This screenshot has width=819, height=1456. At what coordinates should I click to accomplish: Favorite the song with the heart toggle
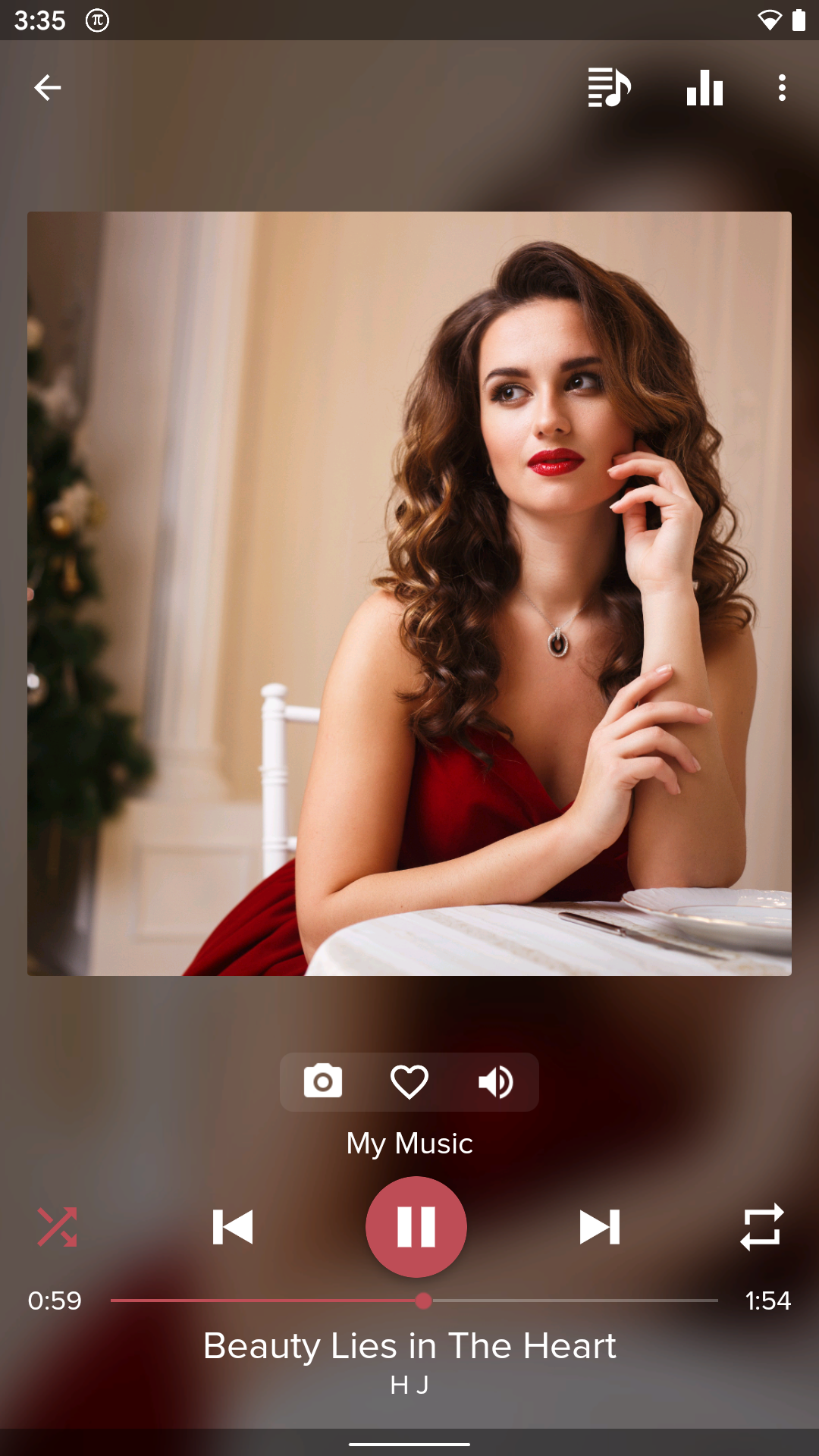click(409, 1082)
